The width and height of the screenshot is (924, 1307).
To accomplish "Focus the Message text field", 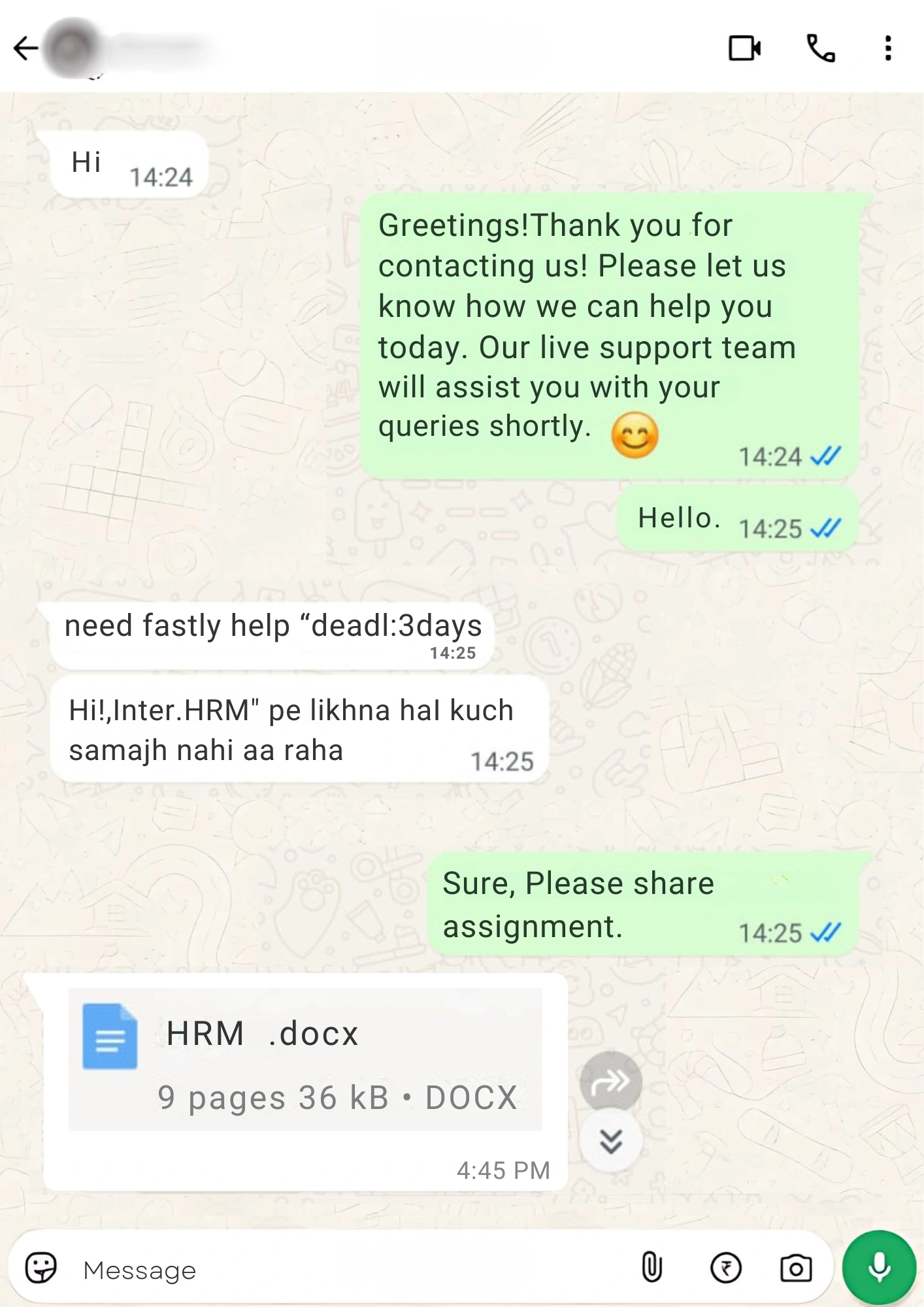I will pos(327,1270).
